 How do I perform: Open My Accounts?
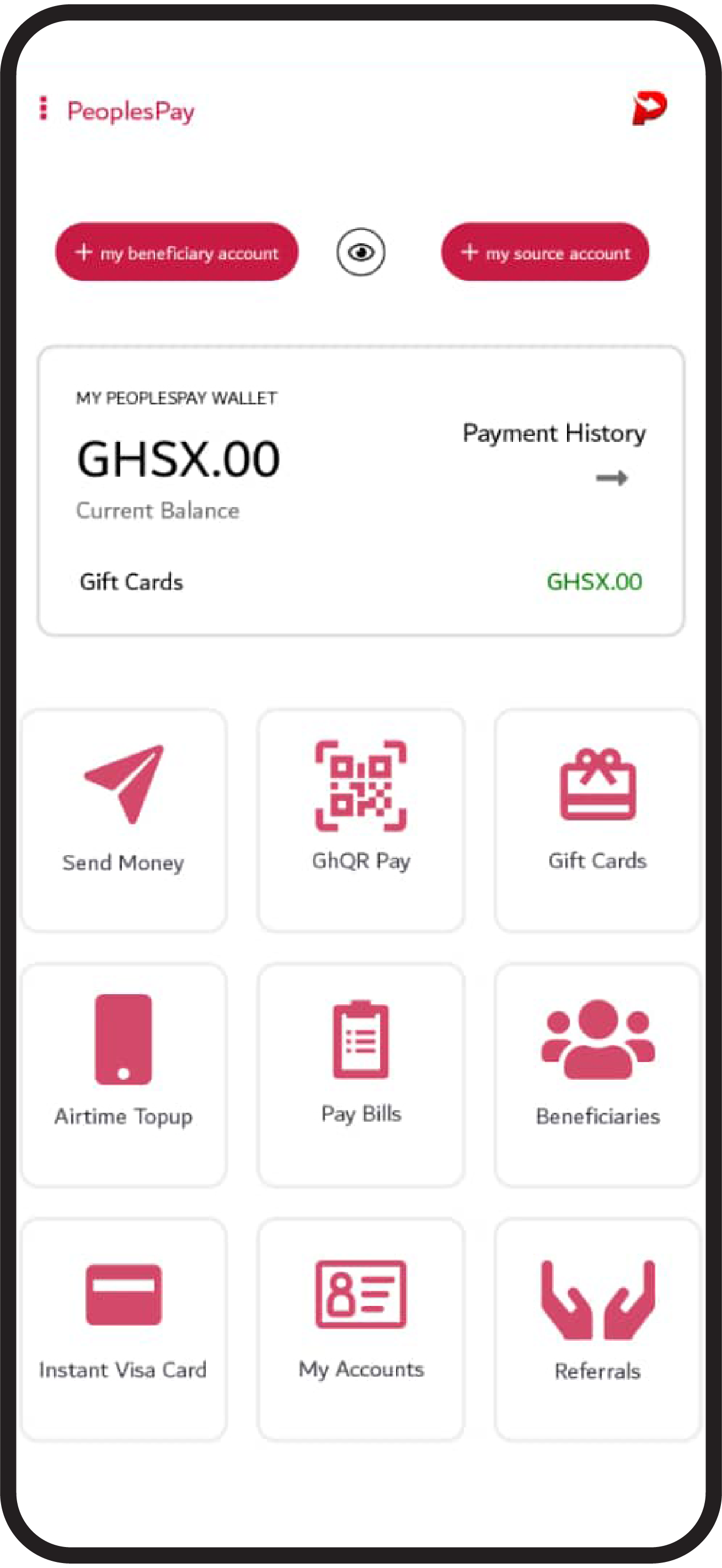[361, 1330]
